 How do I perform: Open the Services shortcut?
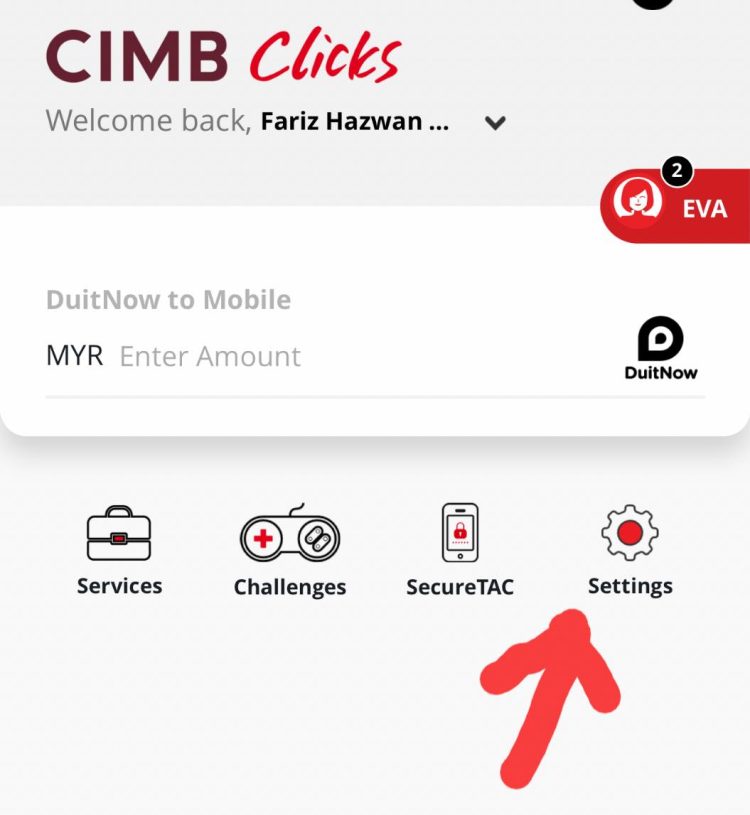point(119,550)
